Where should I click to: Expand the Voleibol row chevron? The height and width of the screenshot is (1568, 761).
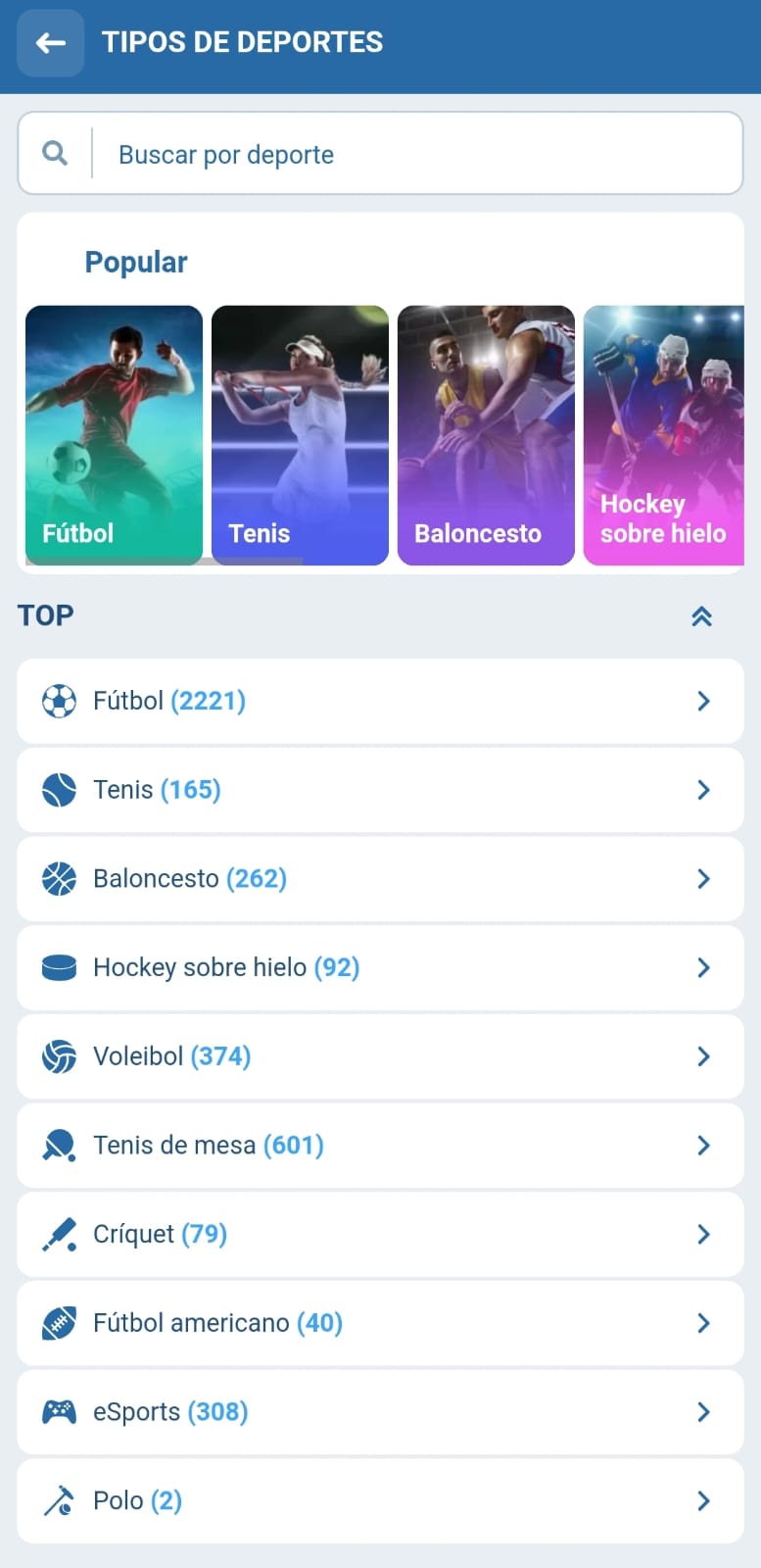click(x=703, y=1056)
